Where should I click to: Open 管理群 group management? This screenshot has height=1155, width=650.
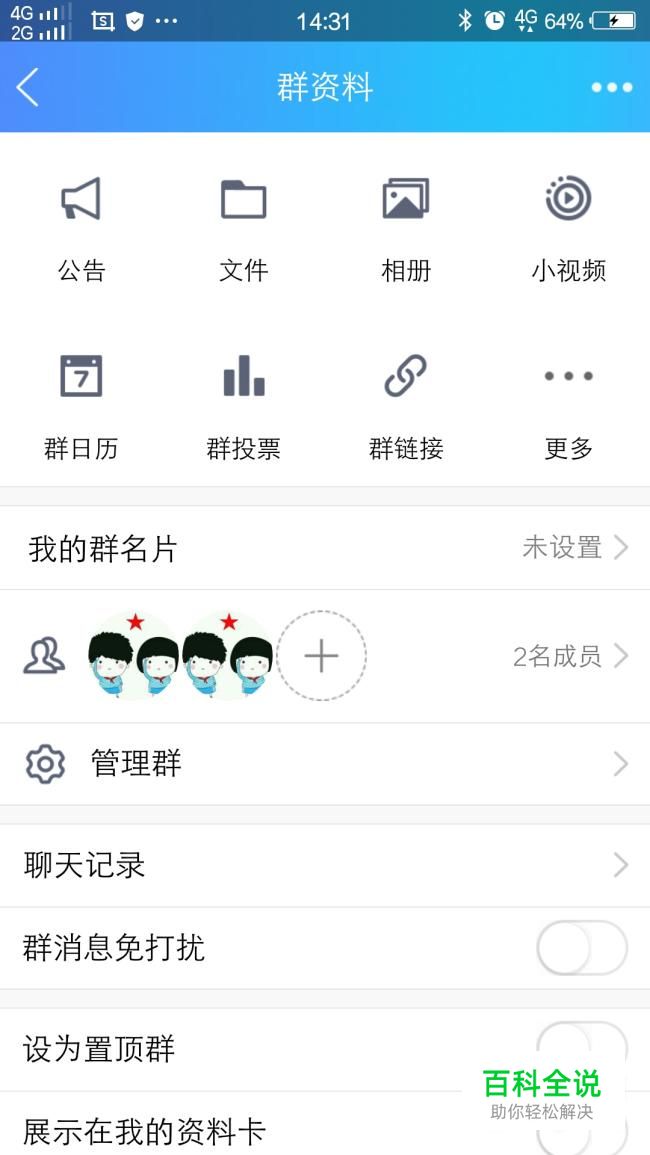[x=325, y=764]
